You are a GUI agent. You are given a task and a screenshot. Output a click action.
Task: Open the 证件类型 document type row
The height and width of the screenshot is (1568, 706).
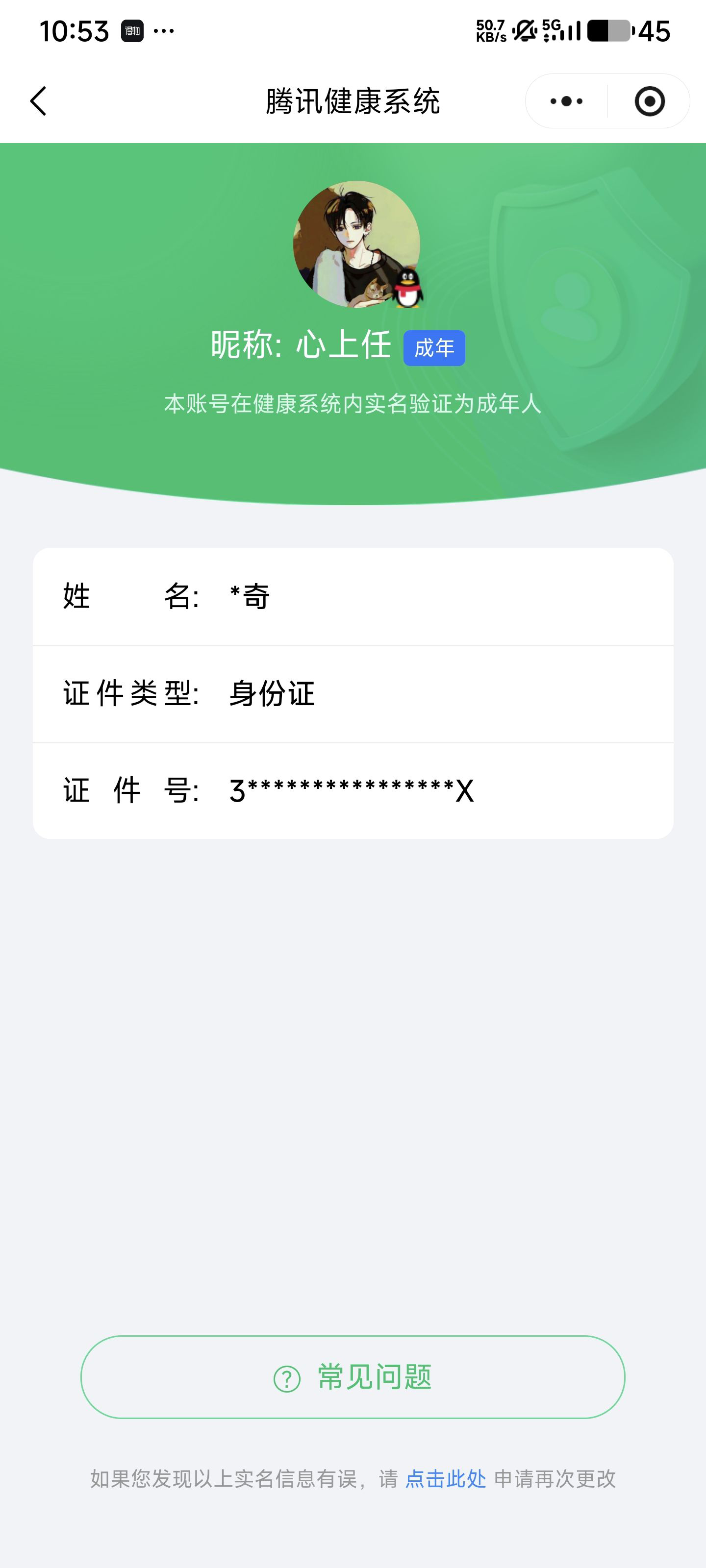pos(353,693)
